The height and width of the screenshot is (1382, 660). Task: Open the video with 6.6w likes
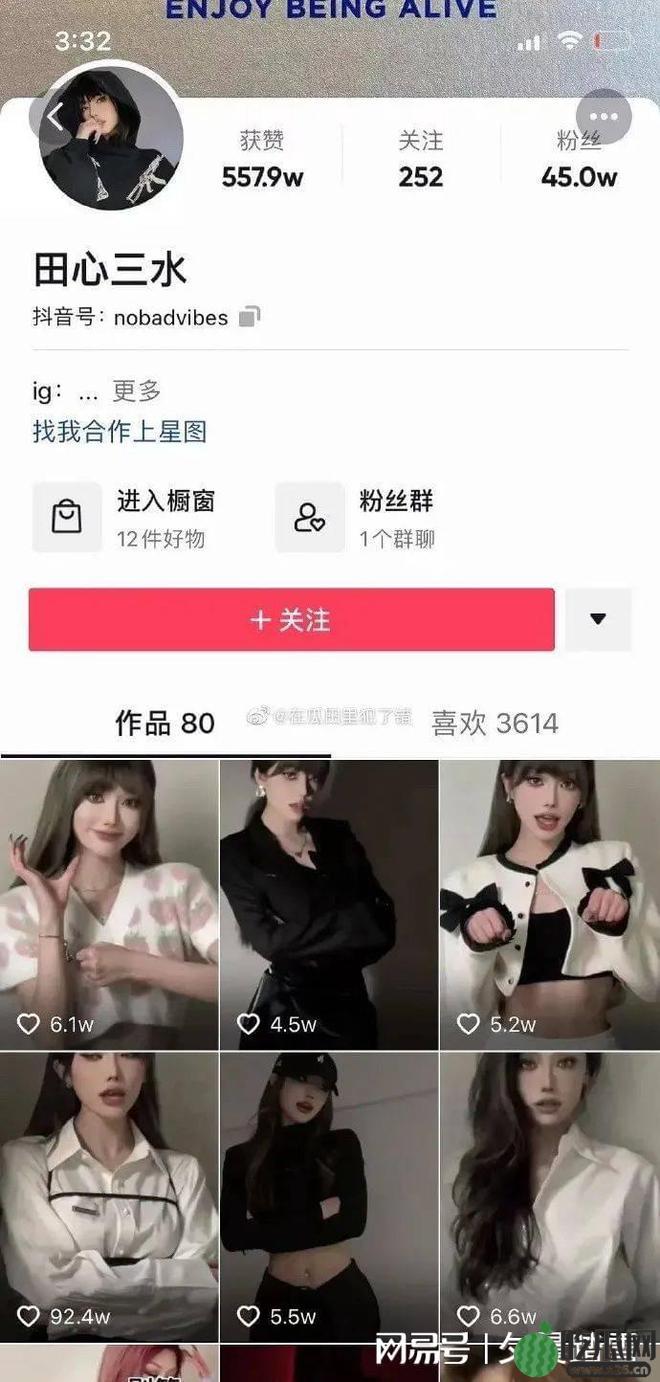click(549, 1195)
